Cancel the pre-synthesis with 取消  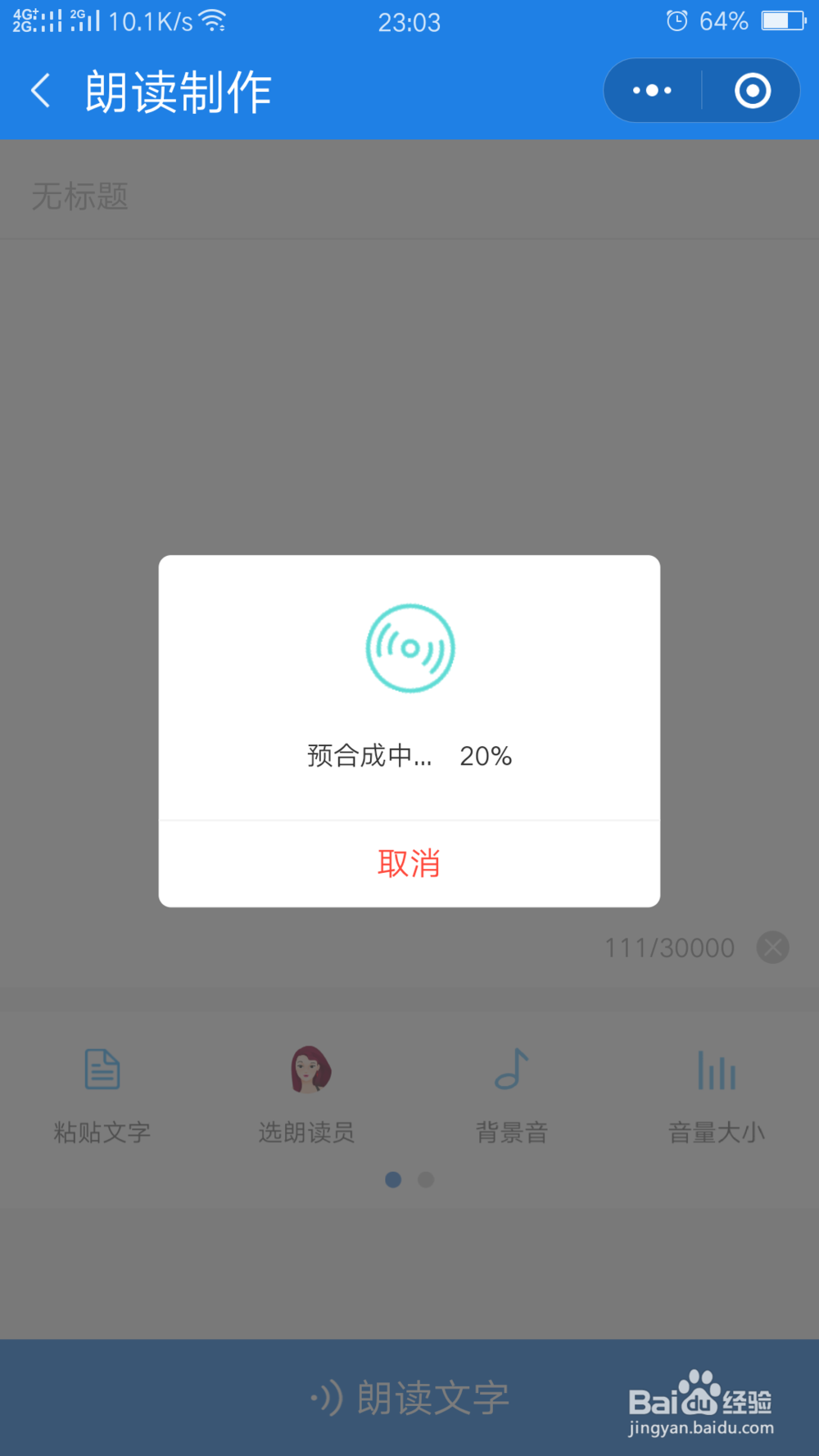[409, 863]
